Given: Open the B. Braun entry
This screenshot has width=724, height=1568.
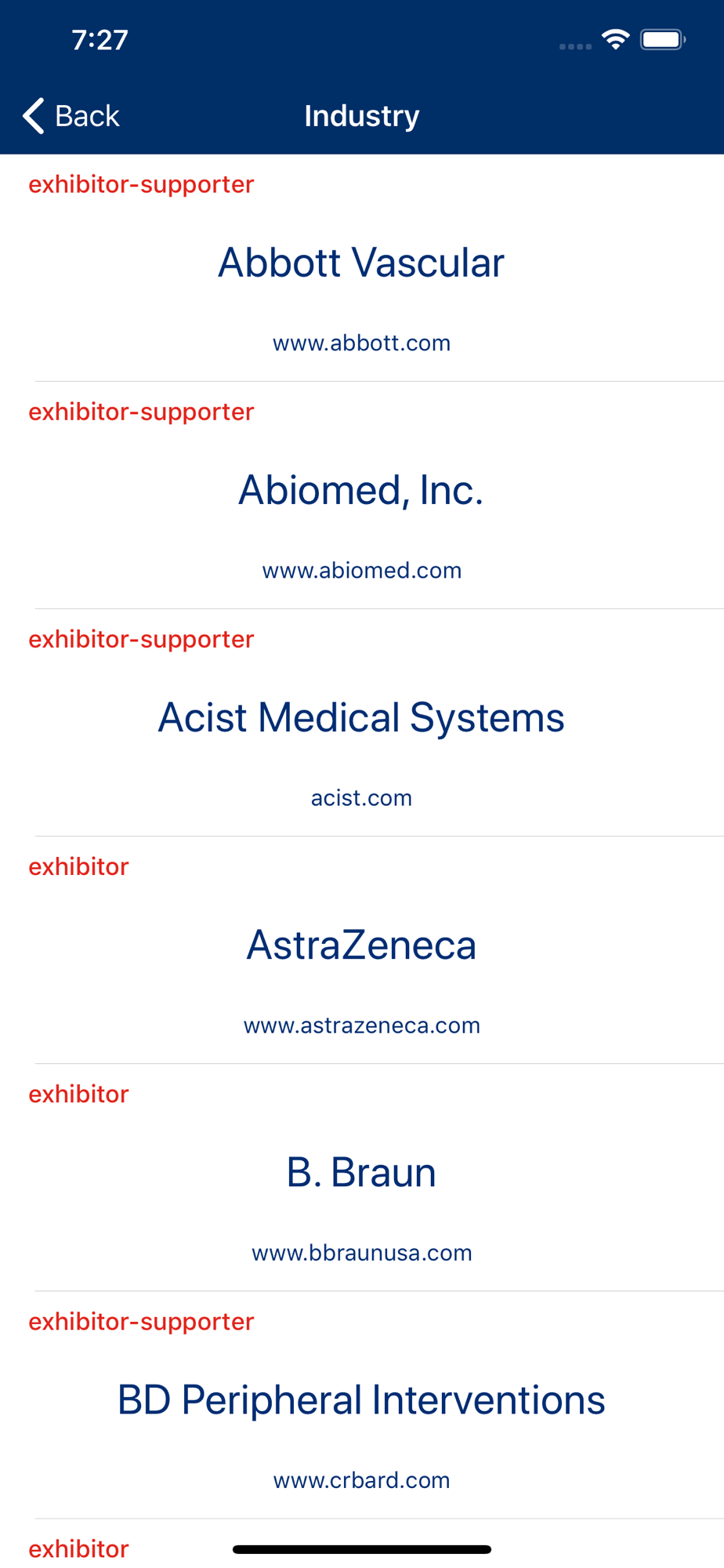Looking at the screenshot, I should pos(362,1178).
